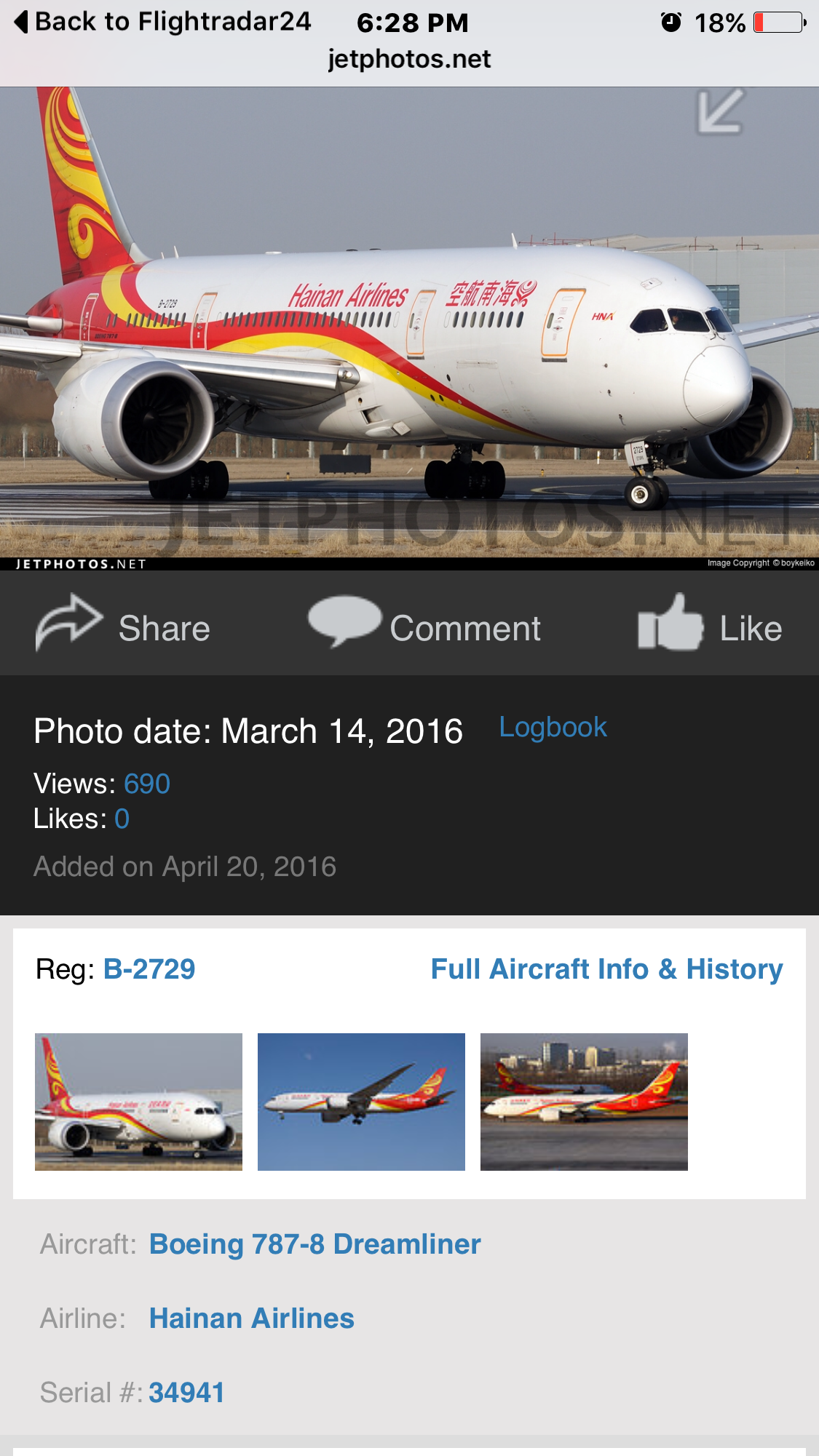This screenshot has height=1456, width=819.
Task: Share this aircraft photo
Action: tap(123, 624)
